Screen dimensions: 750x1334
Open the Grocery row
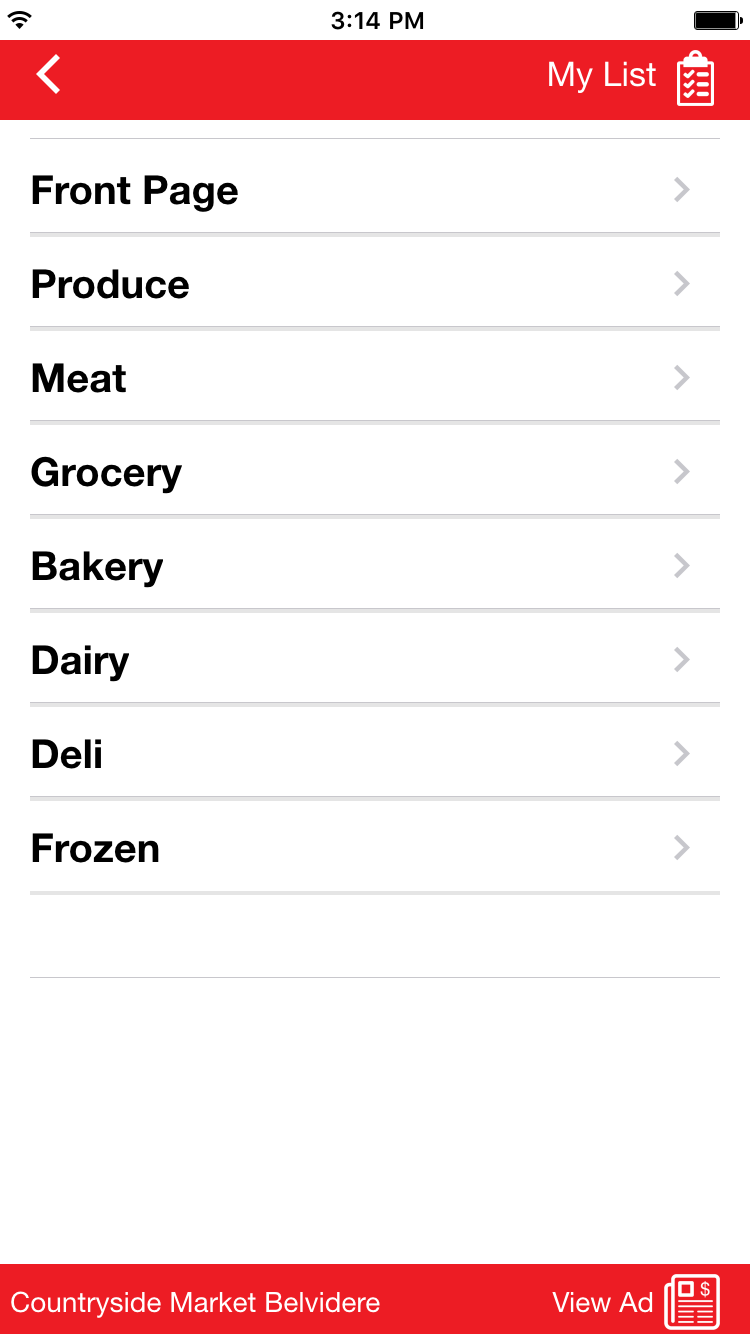(375, 472)
